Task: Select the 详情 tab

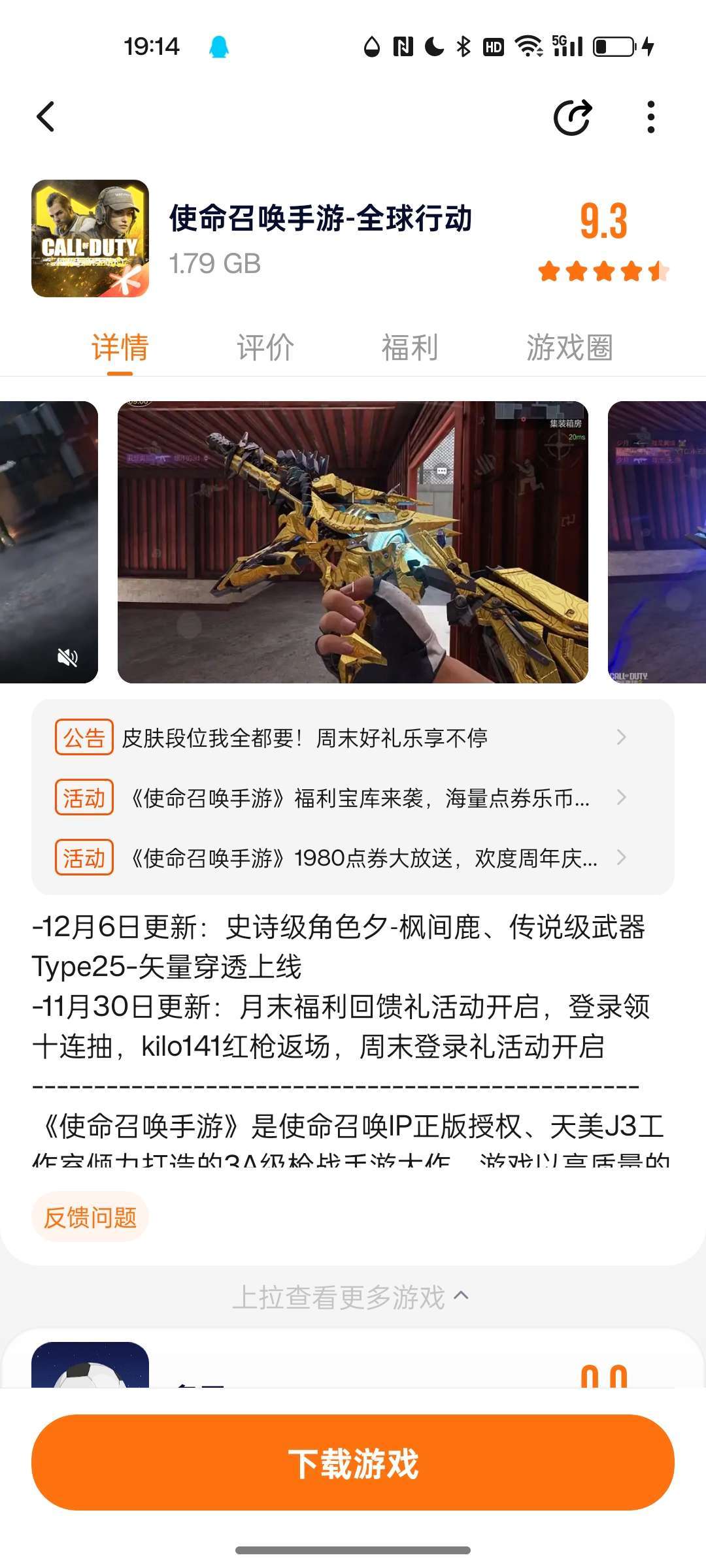Action: click(x=120, y=348)
